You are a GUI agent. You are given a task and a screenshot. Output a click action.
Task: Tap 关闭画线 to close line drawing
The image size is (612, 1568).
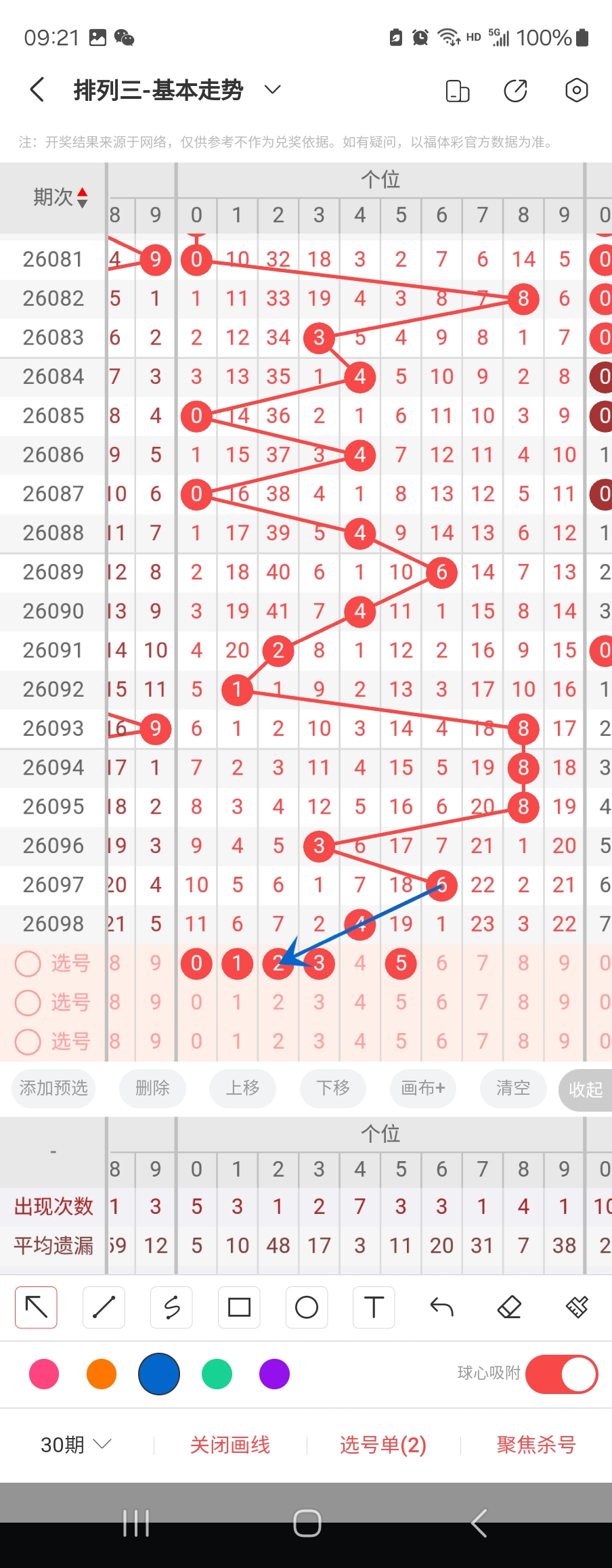pos(230,1445)
